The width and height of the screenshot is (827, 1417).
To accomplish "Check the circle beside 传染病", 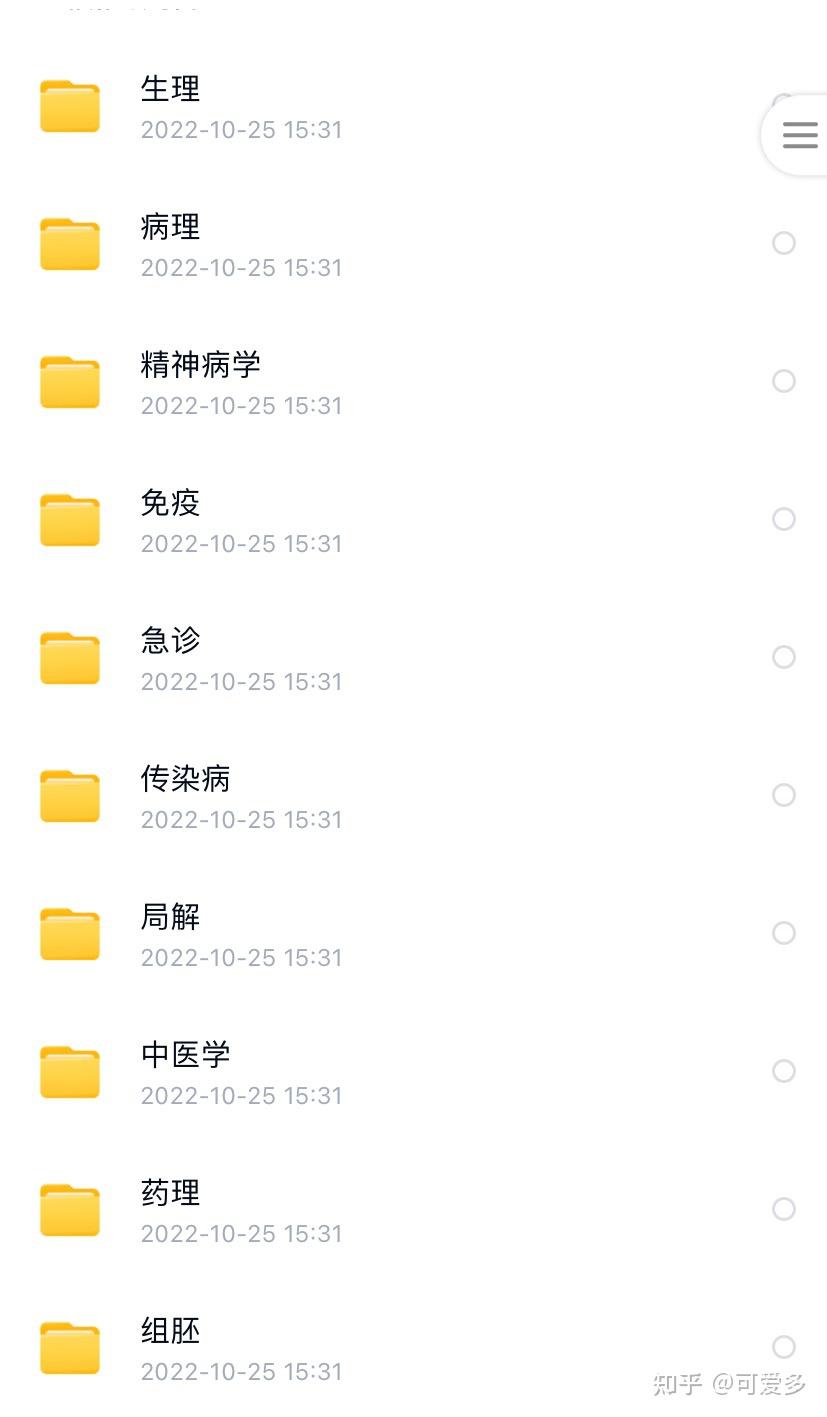I will point(784,795).
